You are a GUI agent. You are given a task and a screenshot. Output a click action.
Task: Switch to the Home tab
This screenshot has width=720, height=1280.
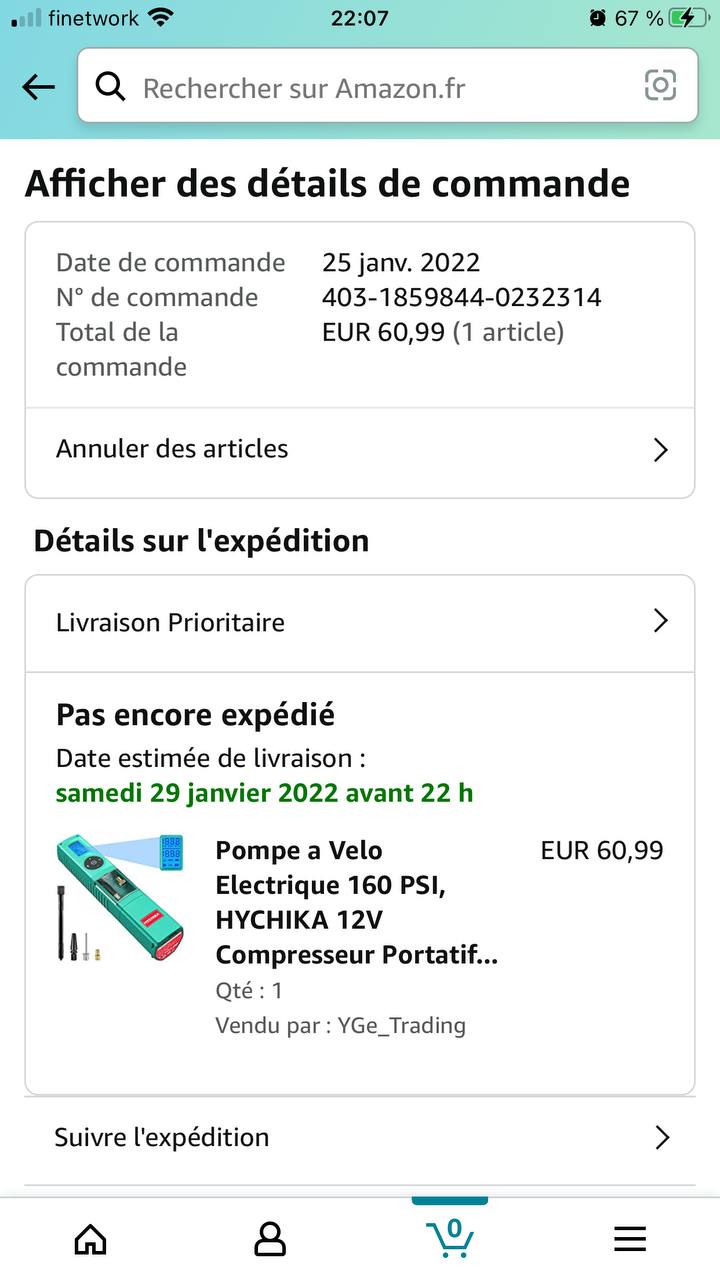point(91,1240)
